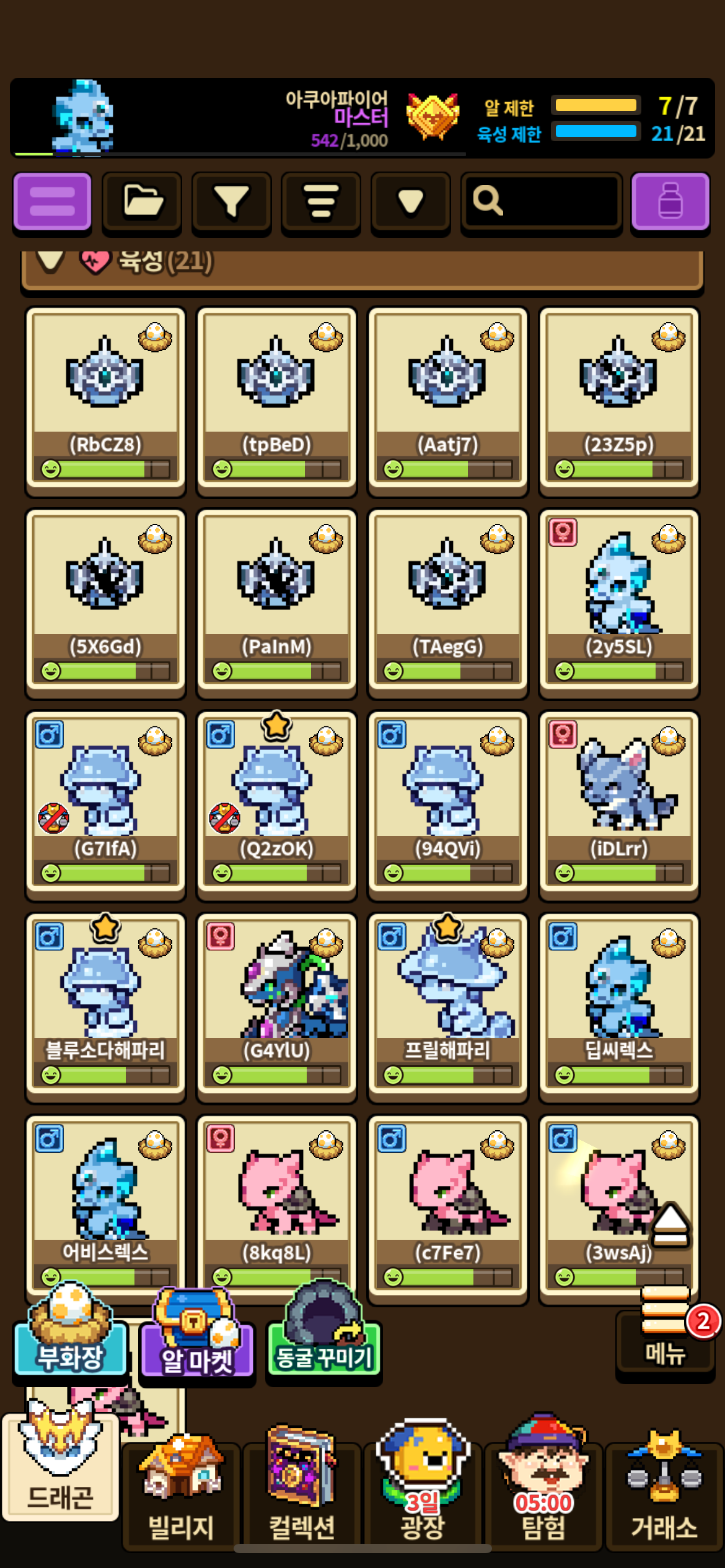Open the 프릴해파리 dragon card
725x1568 pixels.
tap(447, 1006)
